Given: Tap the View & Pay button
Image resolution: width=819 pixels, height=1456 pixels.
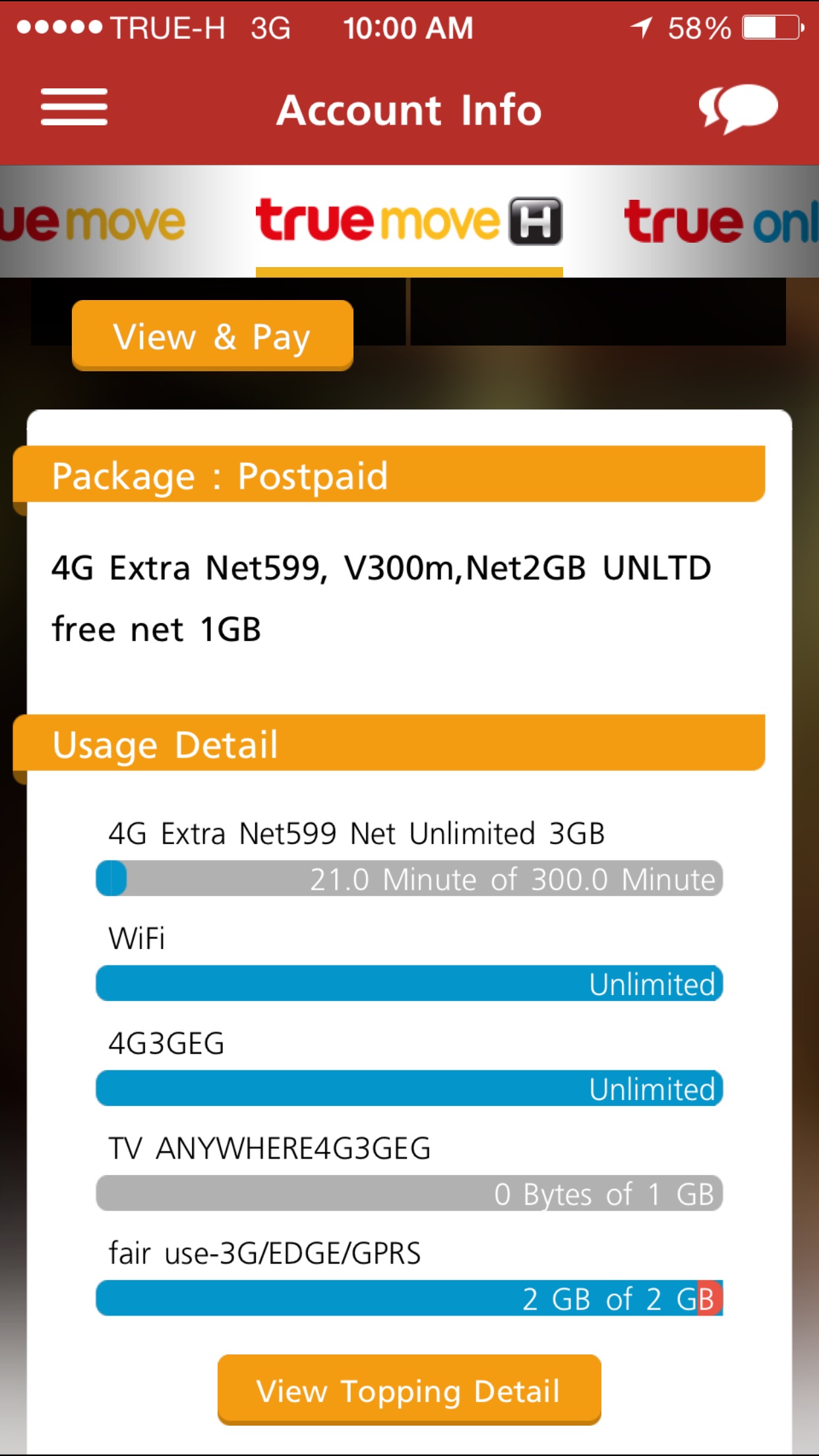Looking at the screenshot, I should coord(212,336).
